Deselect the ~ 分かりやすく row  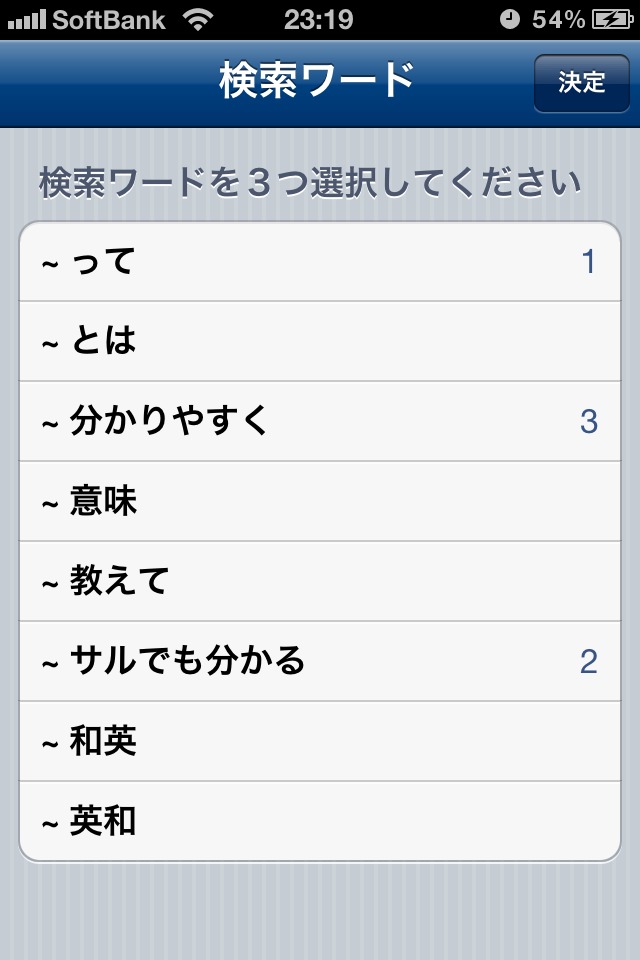(320, 422)
